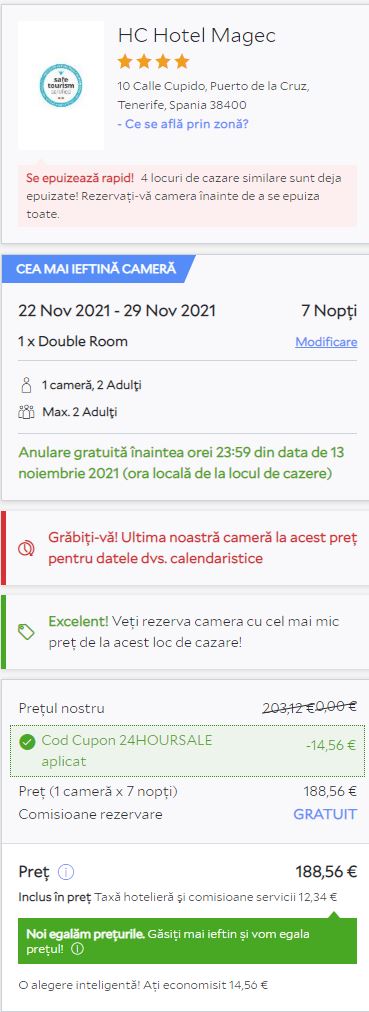
Task: Tap Modificare to change room selection
Action: 326,342
